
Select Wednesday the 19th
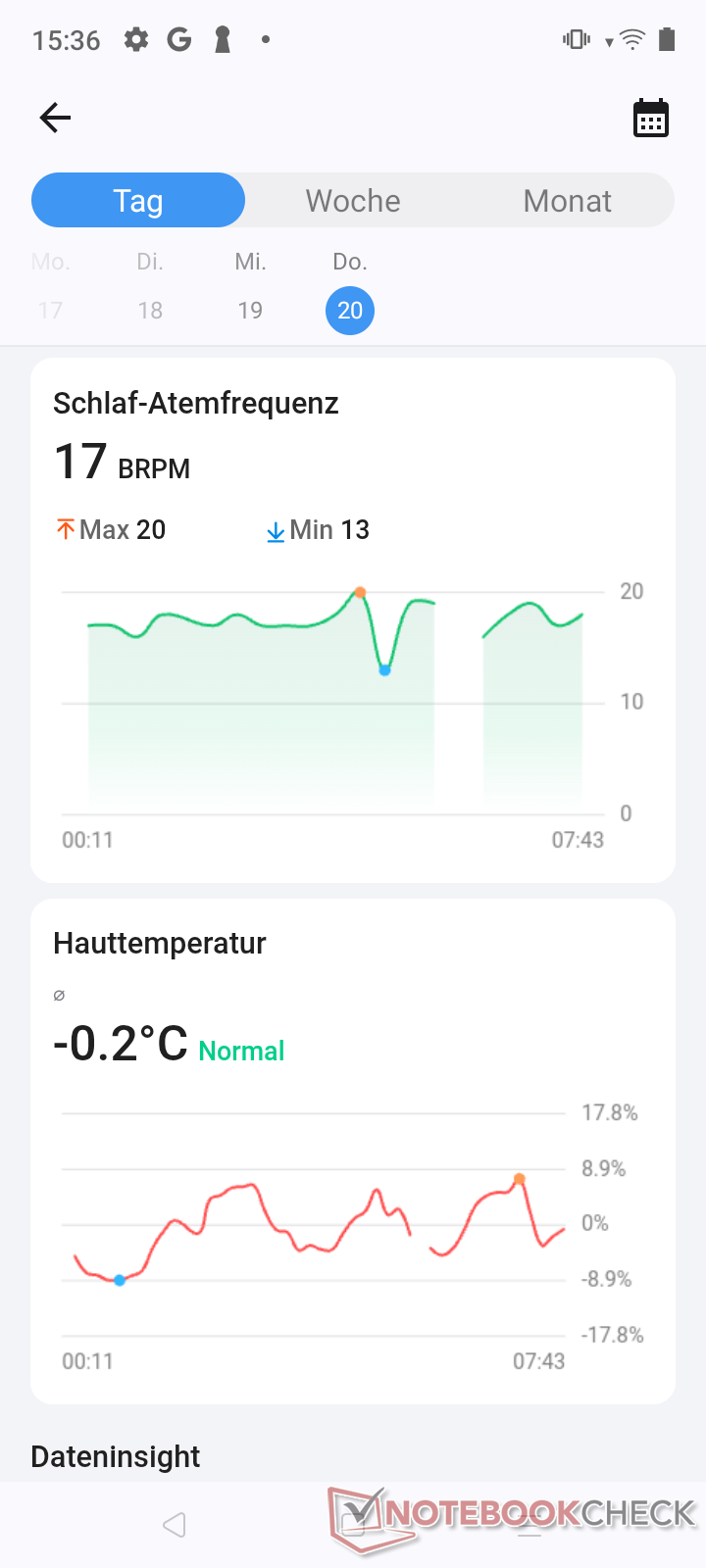(x=250, y=310)
